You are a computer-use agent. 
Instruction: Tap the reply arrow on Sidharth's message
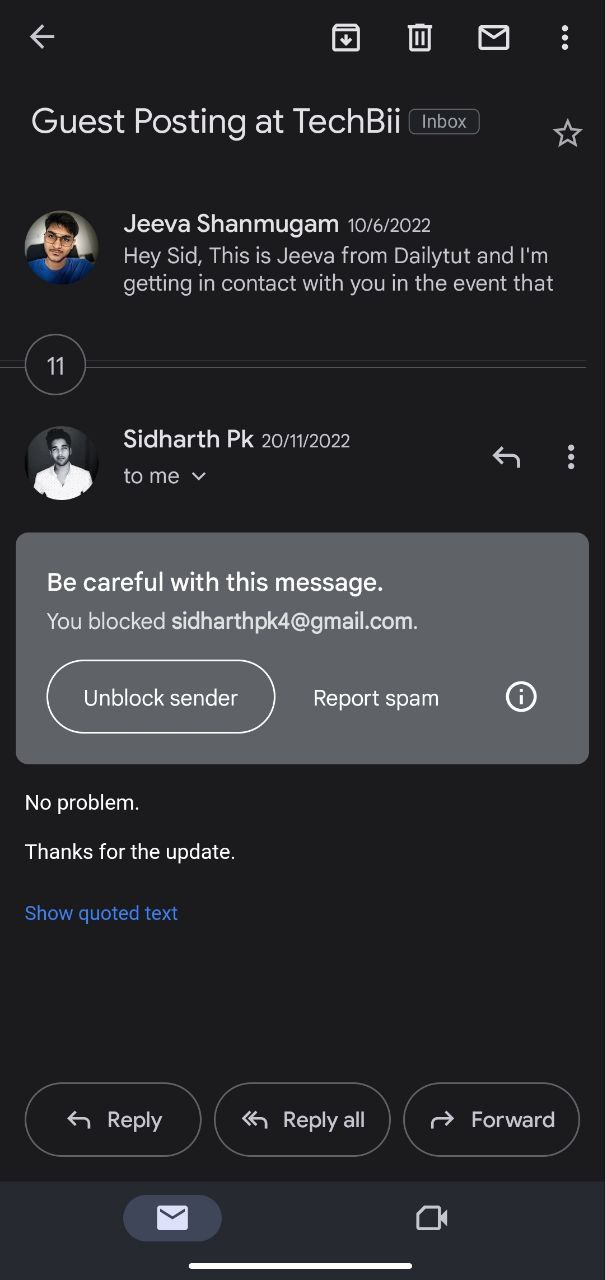coord(507,457)
